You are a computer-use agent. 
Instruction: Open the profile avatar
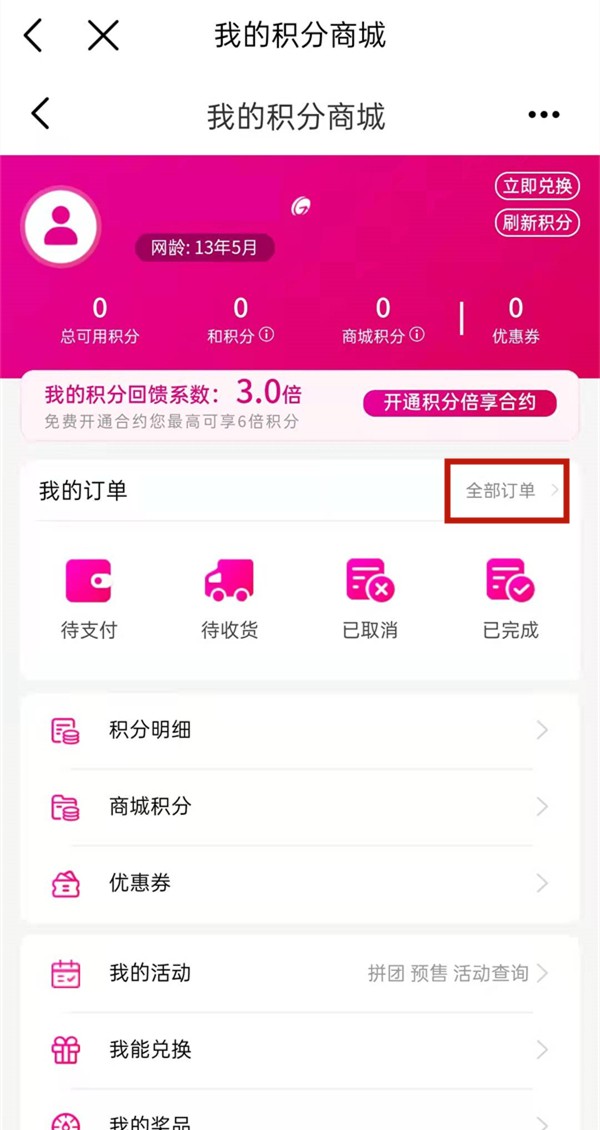pyautogui.click(x=61, y=227)
